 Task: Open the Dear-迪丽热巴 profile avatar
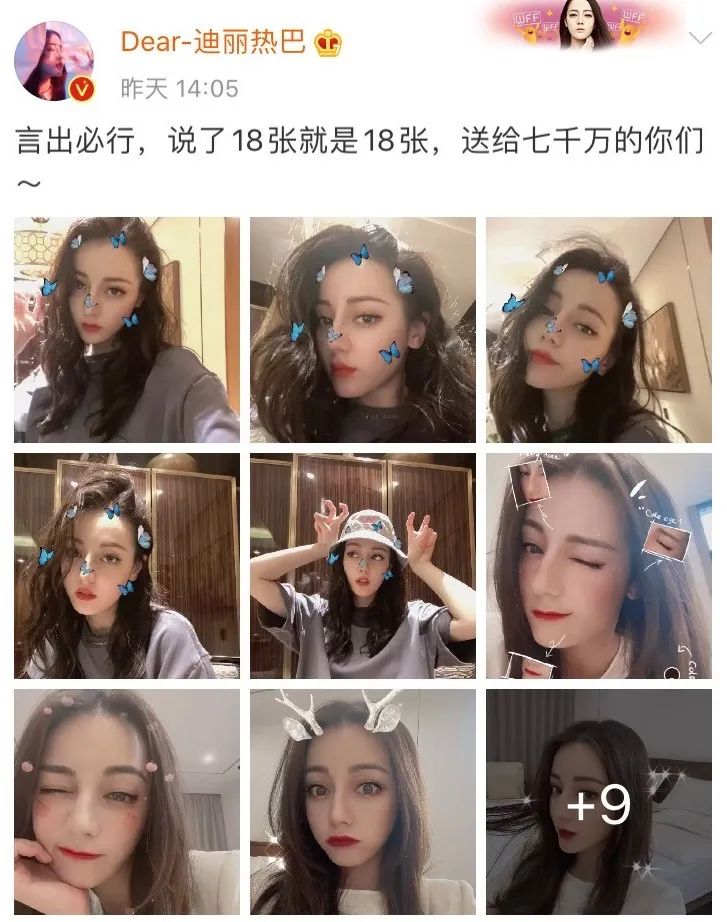pos(54,61)
